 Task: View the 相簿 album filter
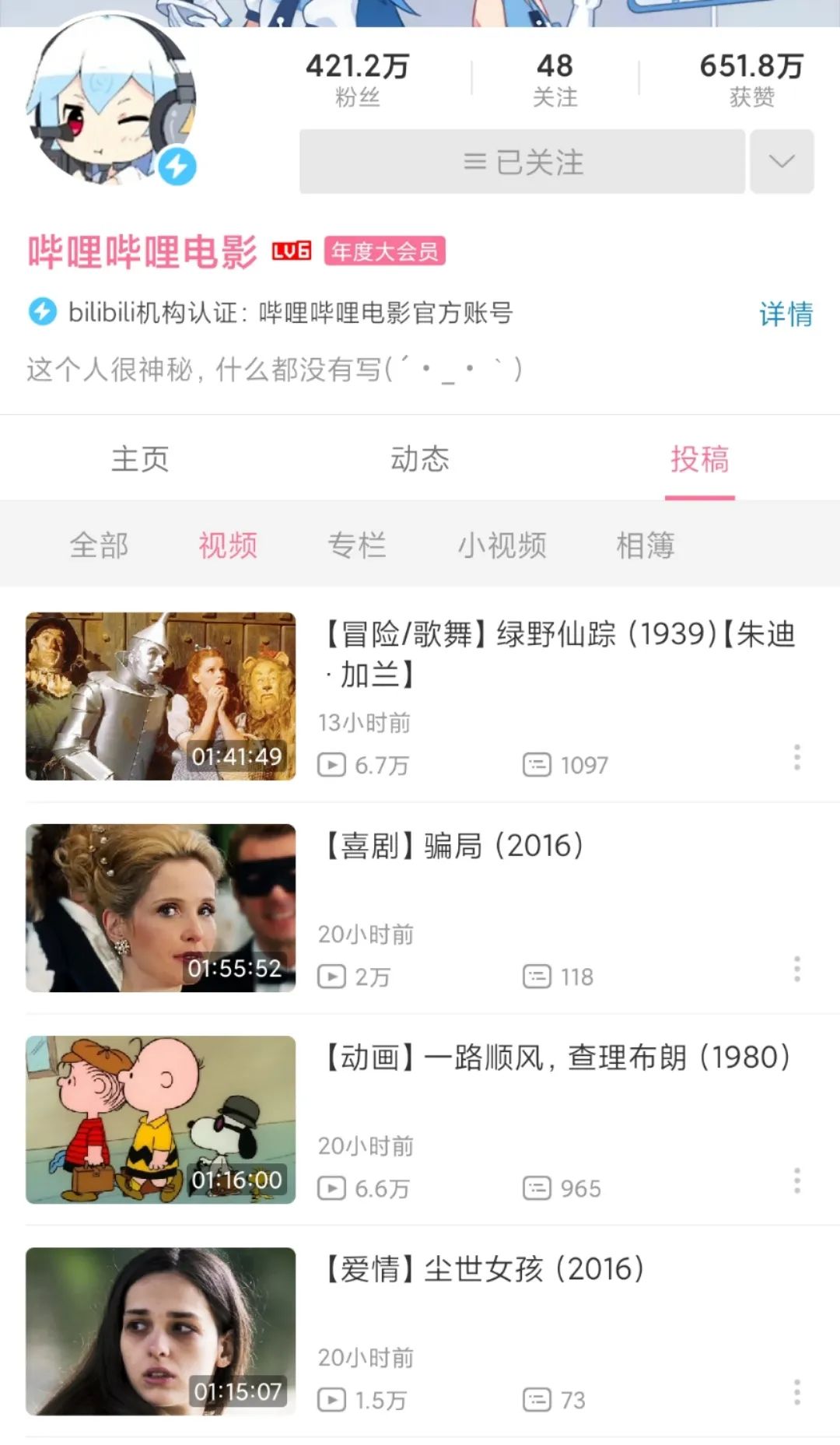645,545
